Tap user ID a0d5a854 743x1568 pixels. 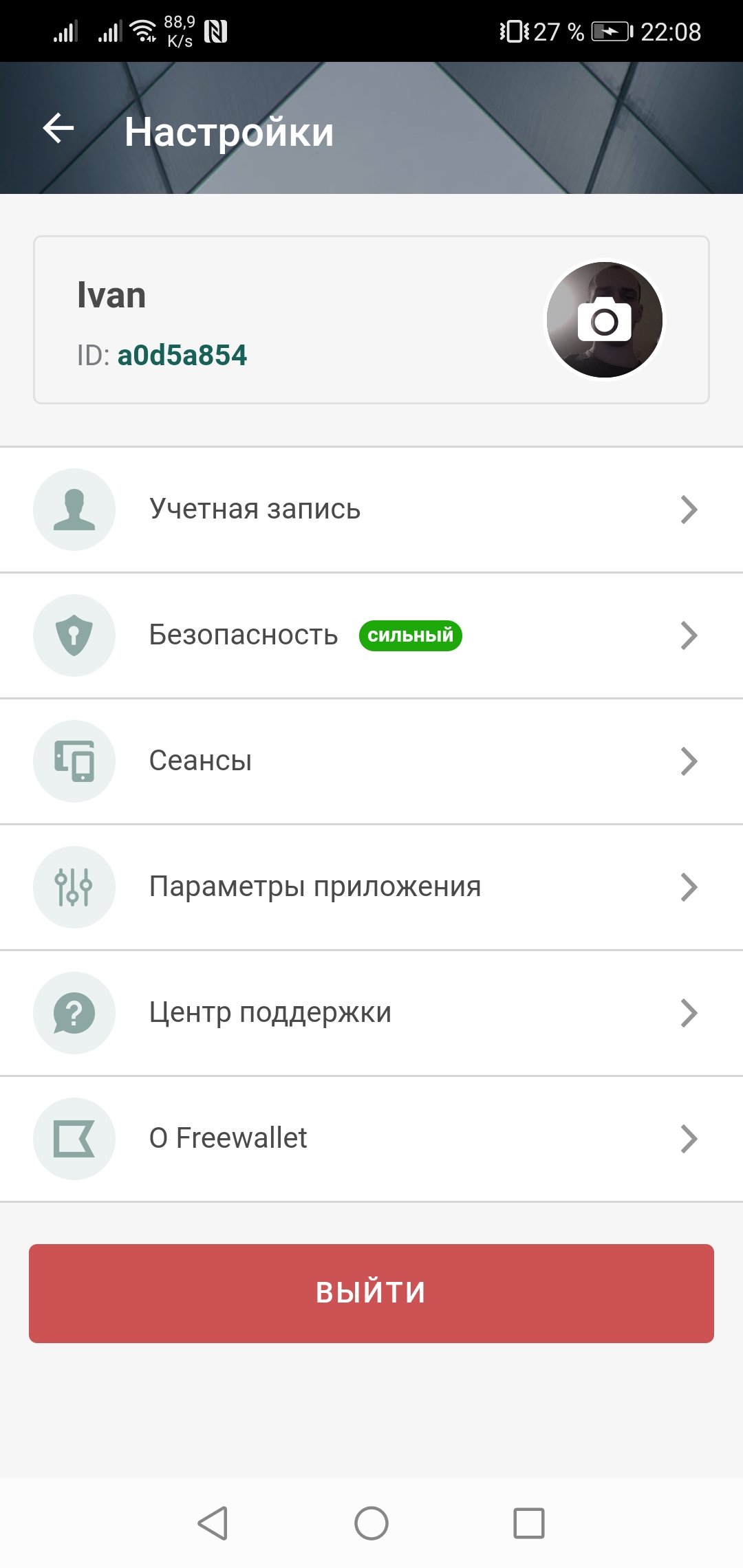click(x=182, y=356)
